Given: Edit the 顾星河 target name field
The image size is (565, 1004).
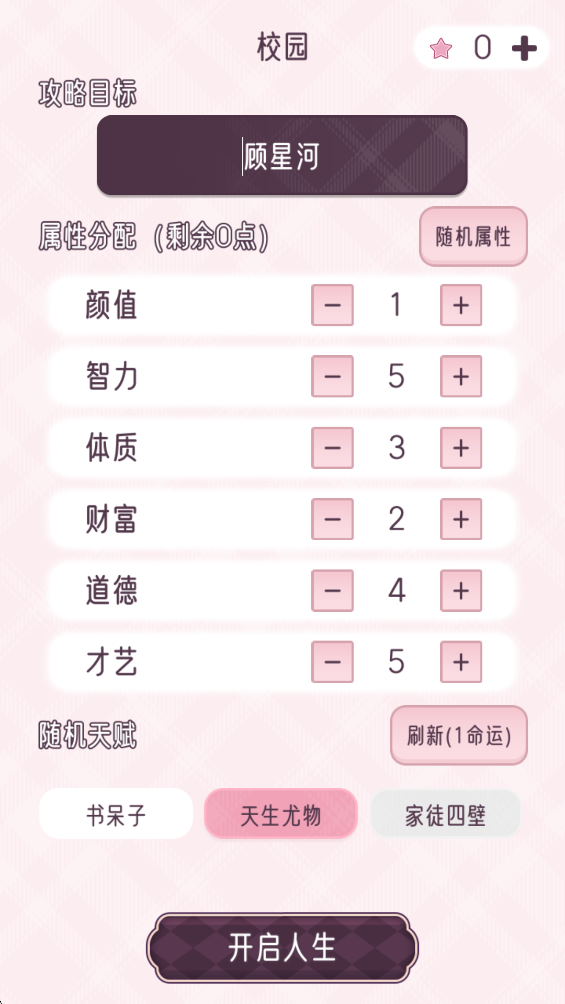Looking at the screenshot, I should pyautogui.click(x=282, y=156).
